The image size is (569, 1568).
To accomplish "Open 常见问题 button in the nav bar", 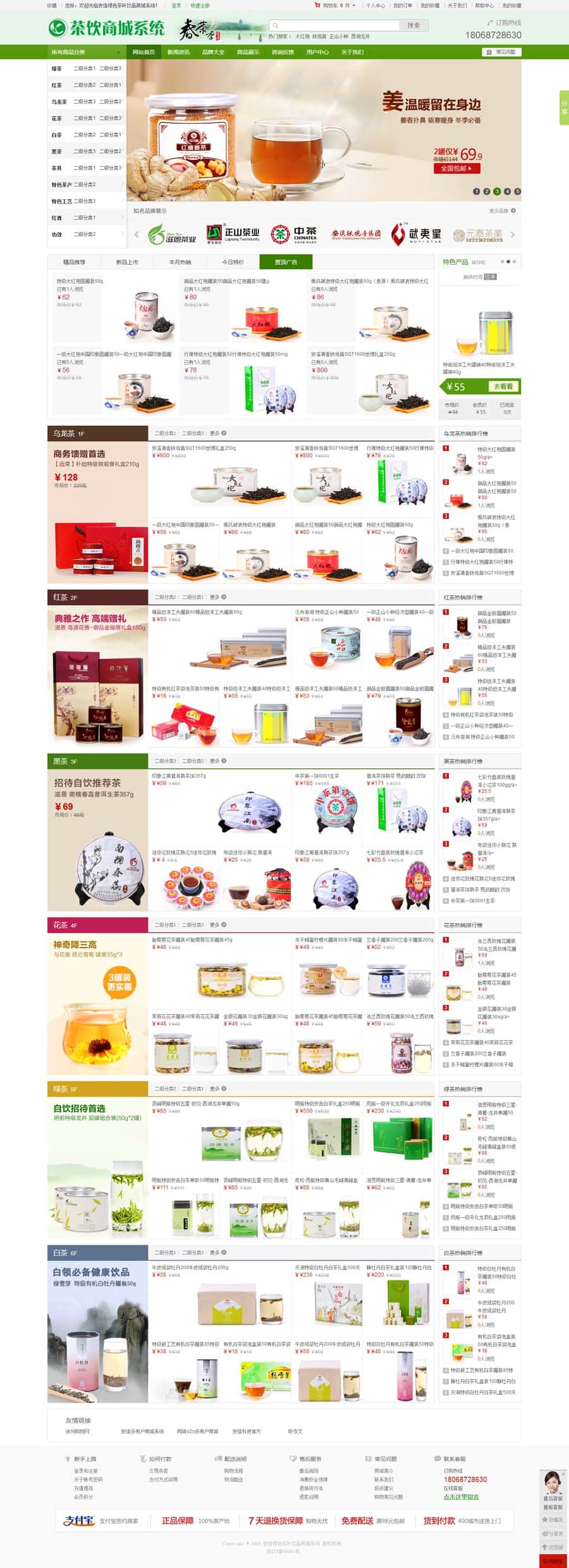I will tap(501, 52).
